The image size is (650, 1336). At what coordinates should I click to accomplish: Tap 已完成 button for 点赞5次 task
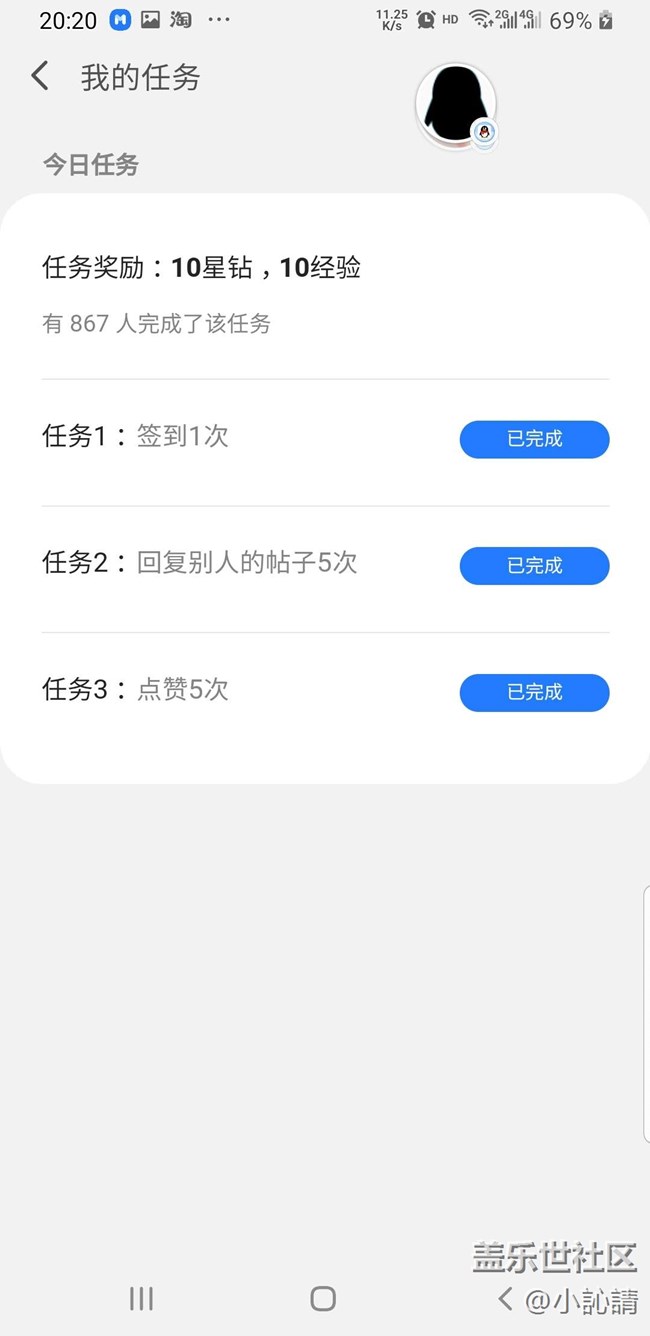[534, 692]
